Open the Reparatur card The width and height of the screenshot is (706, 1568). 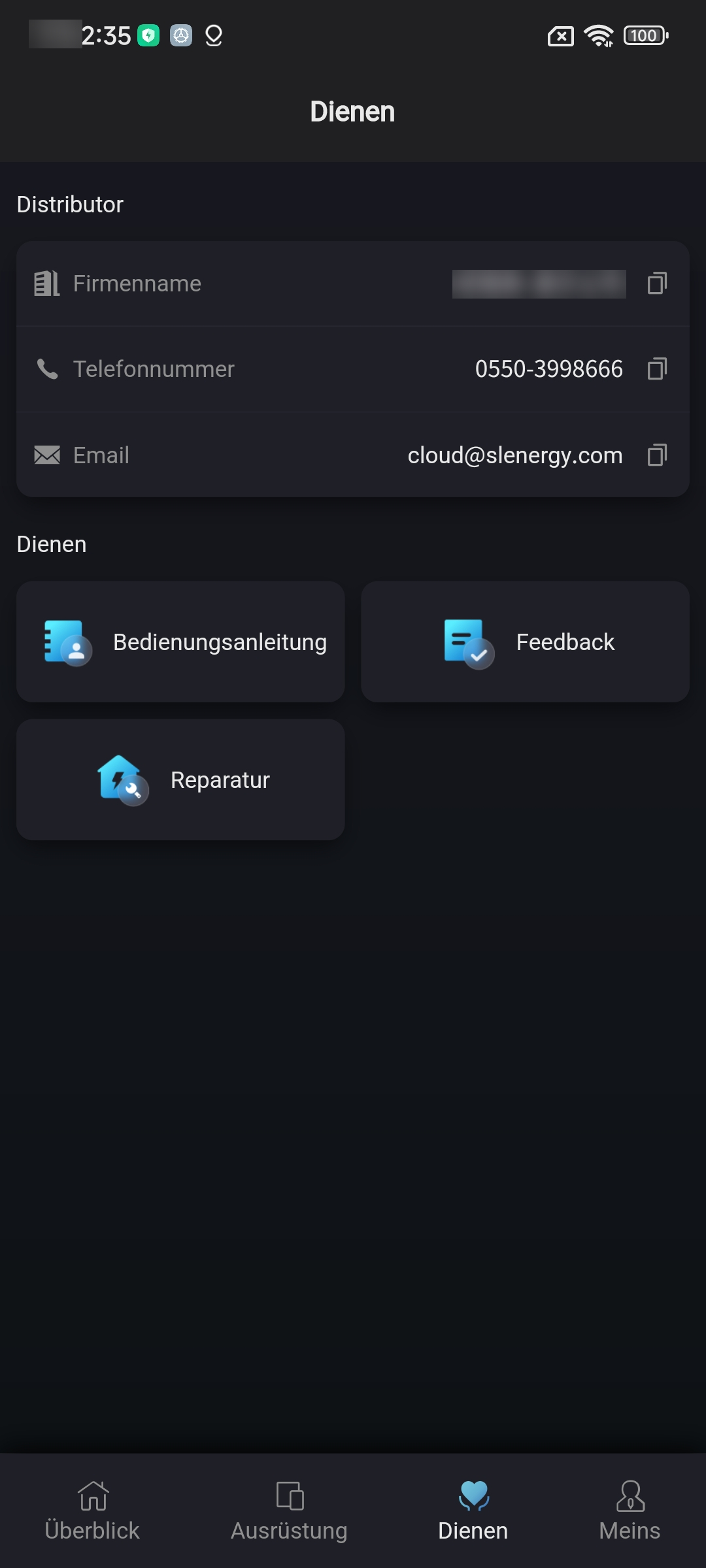coord(180,779)
